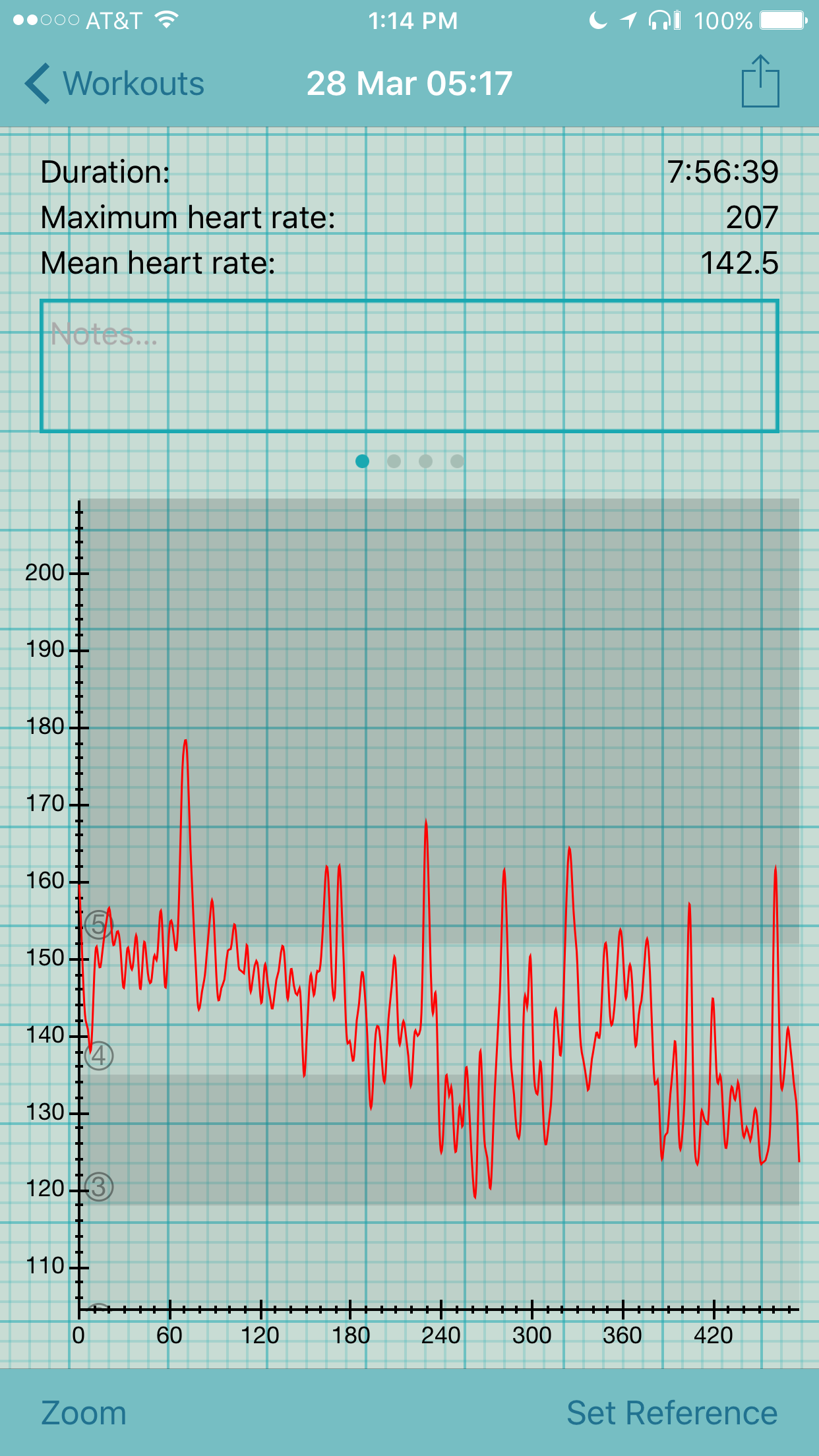Tap Zoom on the bottom toolbar
The height and width of the screenshot is (1456, 819).
coord(84,1413)
